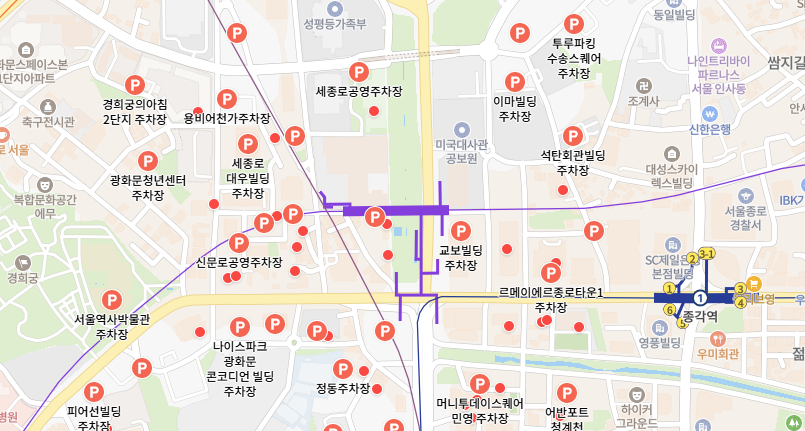
Task: Open the 르메이에르종로타운1 주차장 marker
Action: point(551,273)
